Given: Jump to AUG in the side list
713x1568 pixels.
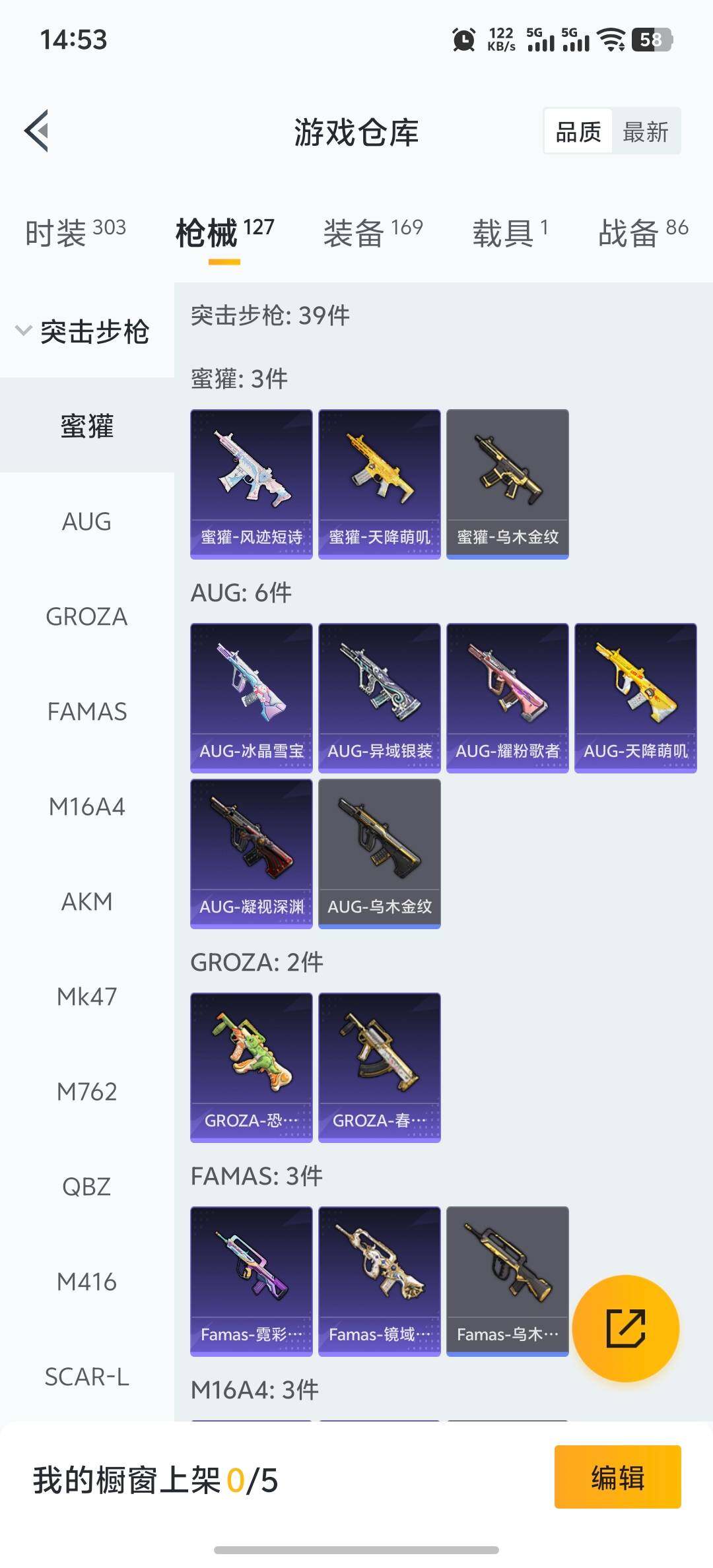Looking at the screenshot, I should pyautogui.click(x=86, y=521).
